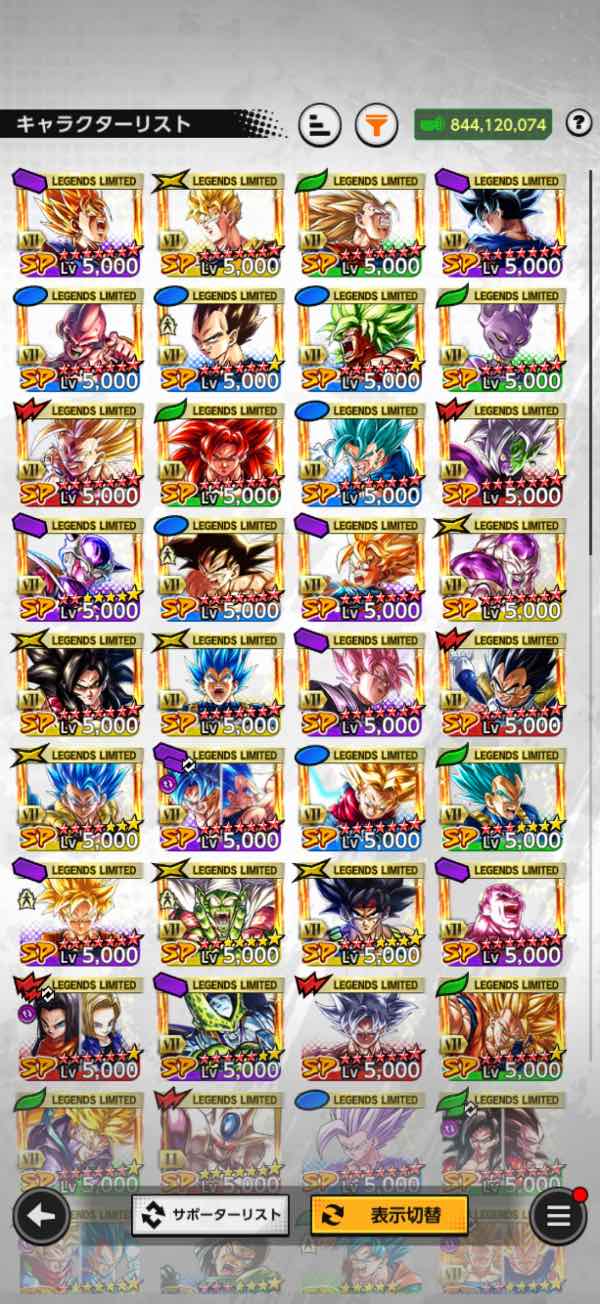The height and width of the screenshot is (1304, 600).
Task: Go back with the arrow button
Action: tap(41, 1215)
